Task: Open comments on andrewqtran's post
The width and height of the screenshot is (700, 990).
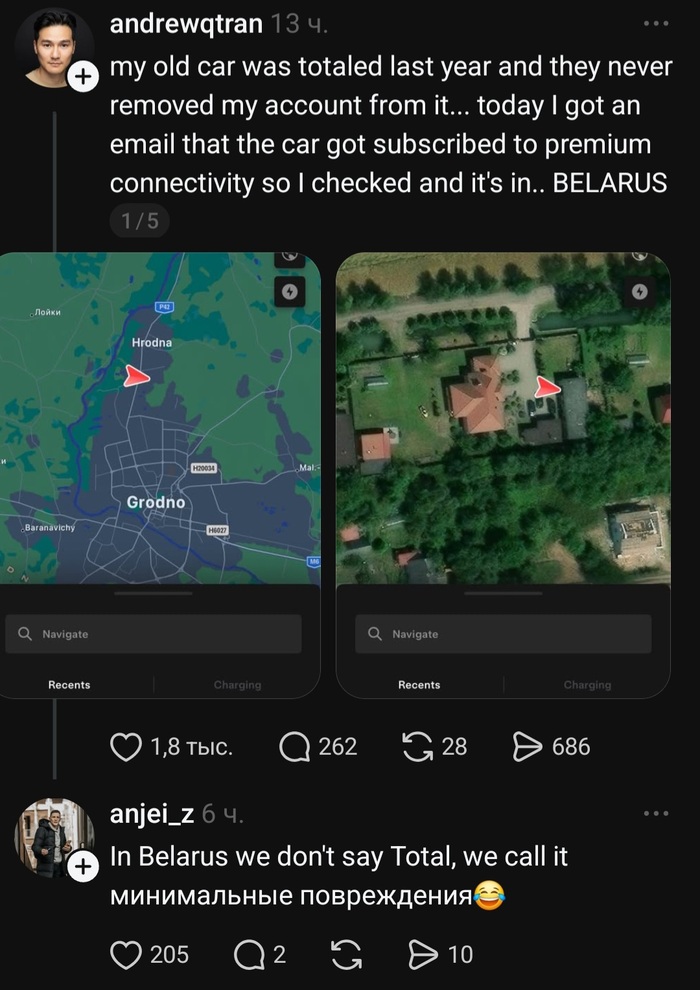Action: (x=295, y=746)
